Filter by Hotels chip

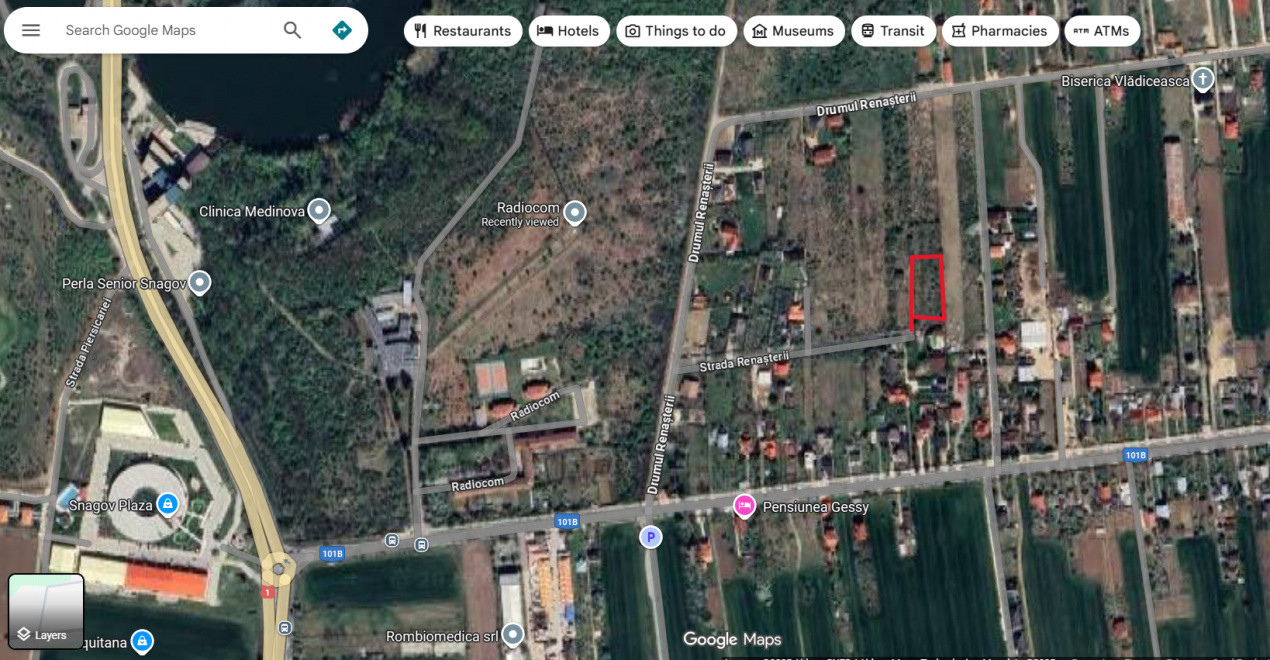click(568, 31)
